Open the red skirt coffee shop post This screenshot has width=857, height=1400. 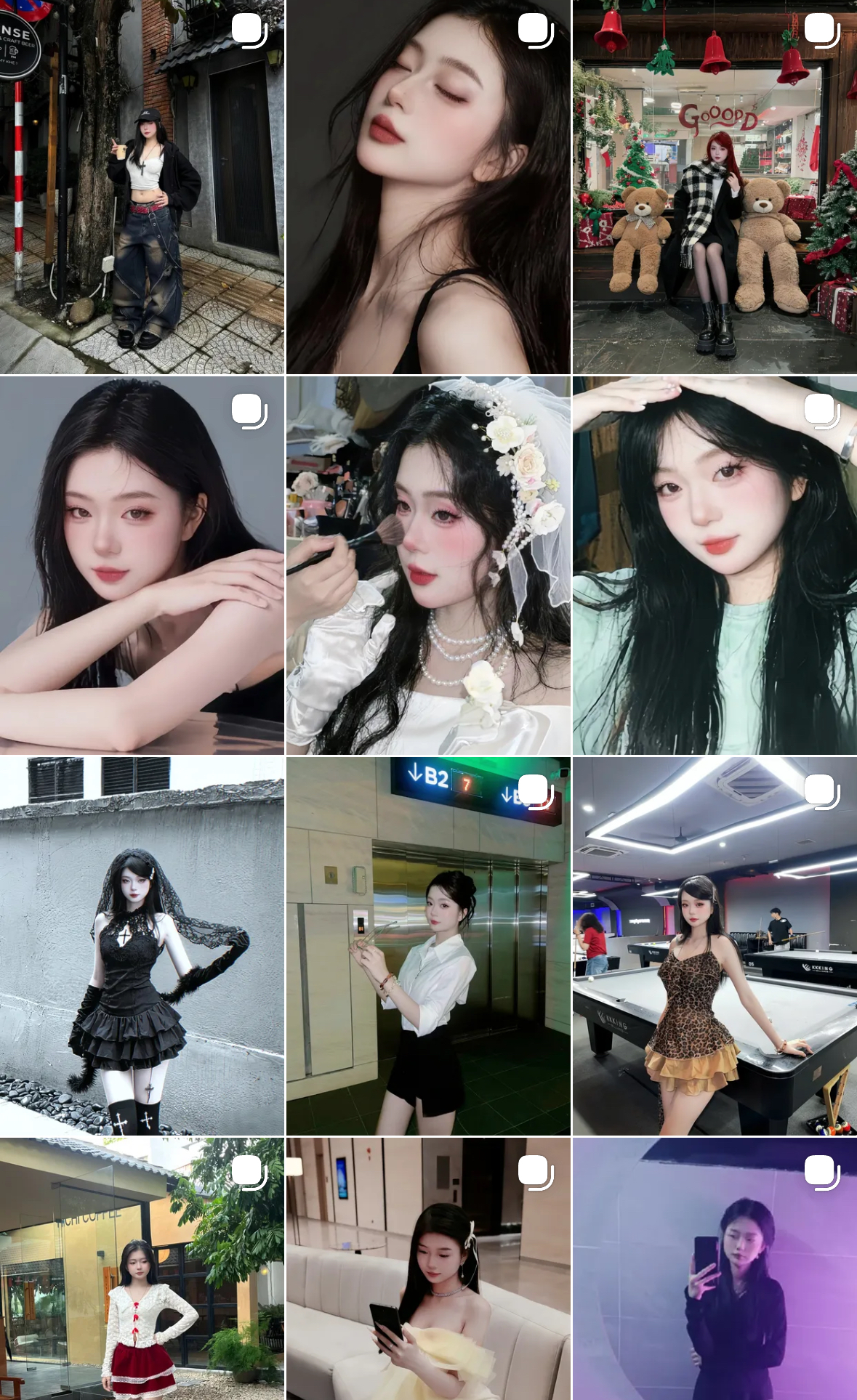(142, 1269)
